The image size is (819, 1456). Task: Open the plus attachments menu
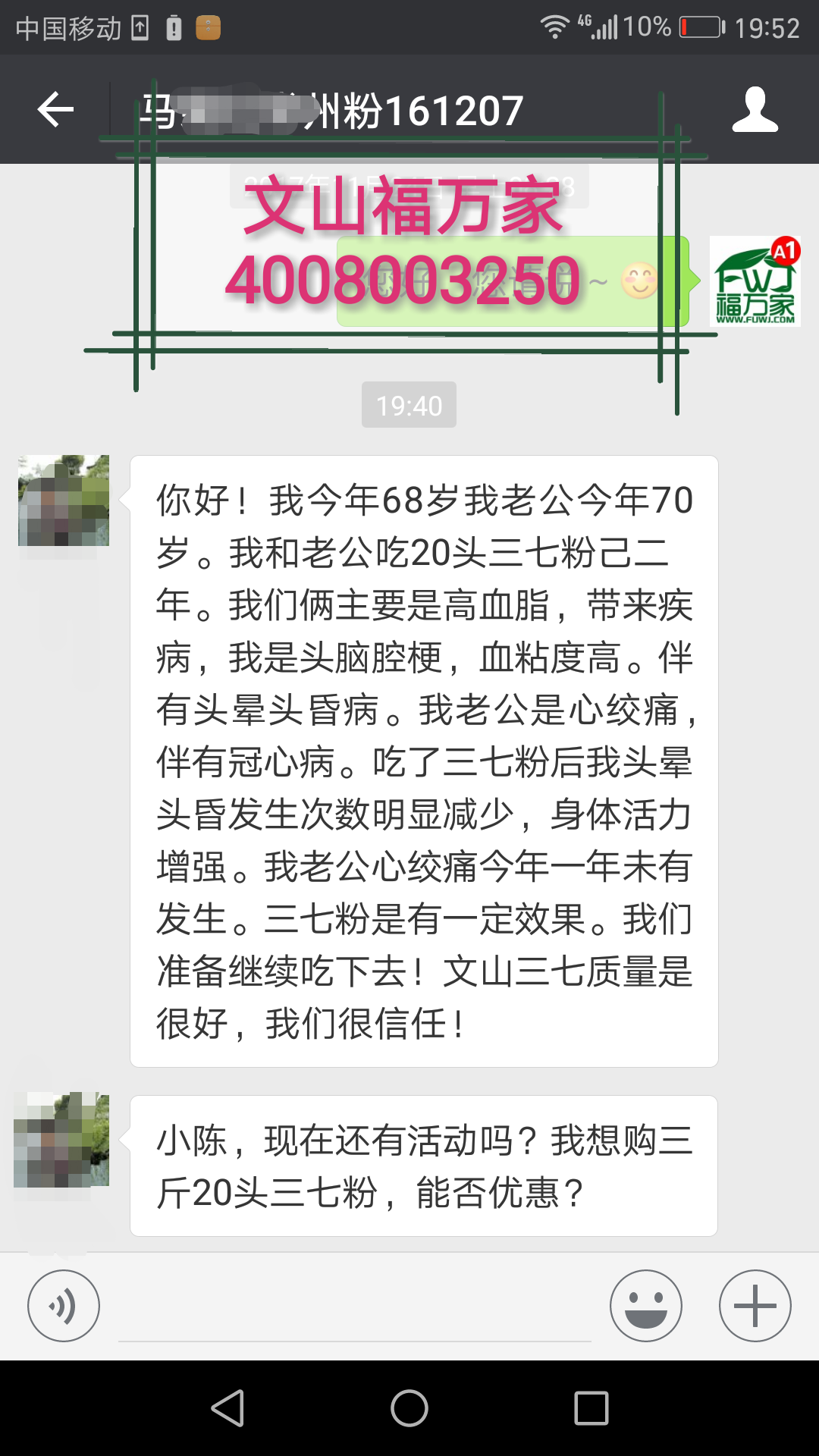tap(755, 1306)
